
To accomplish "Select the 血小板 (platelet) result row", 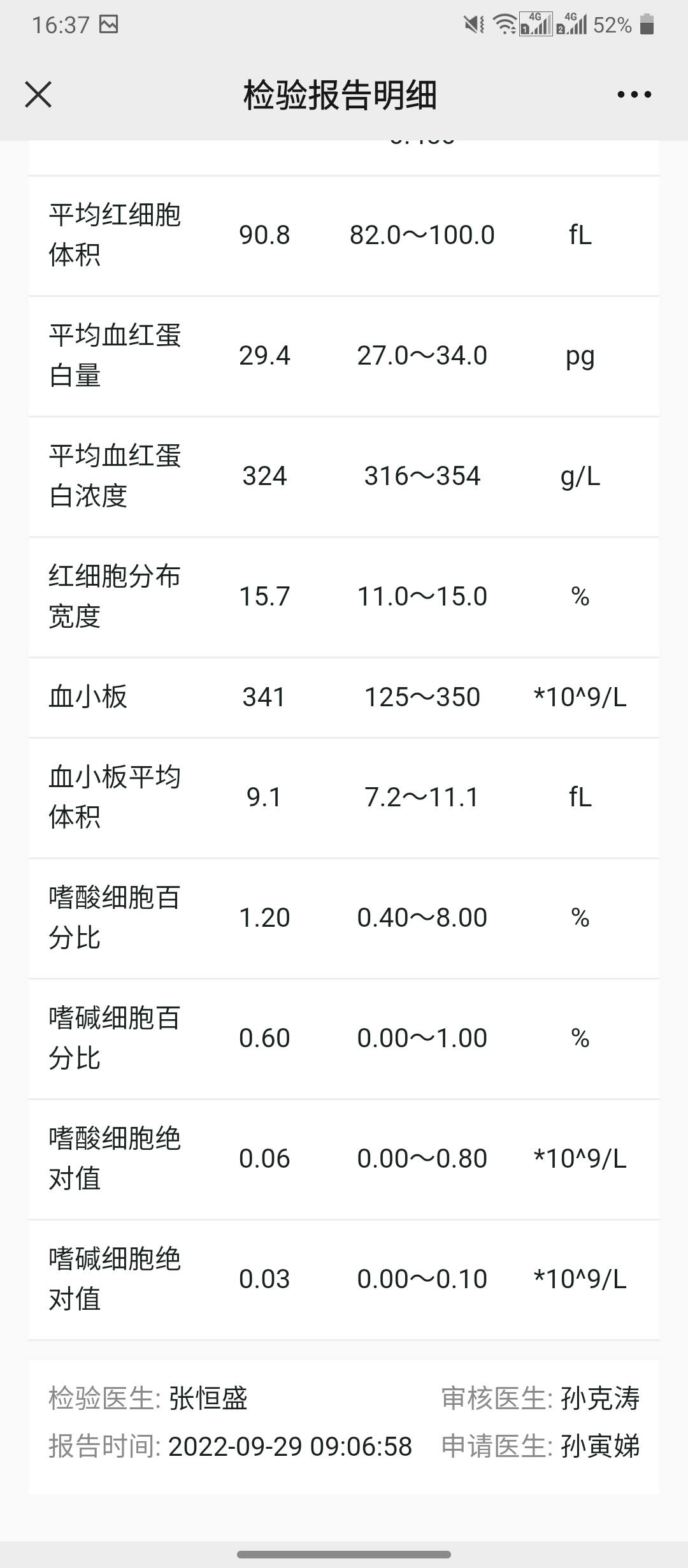I will [344, 697].
